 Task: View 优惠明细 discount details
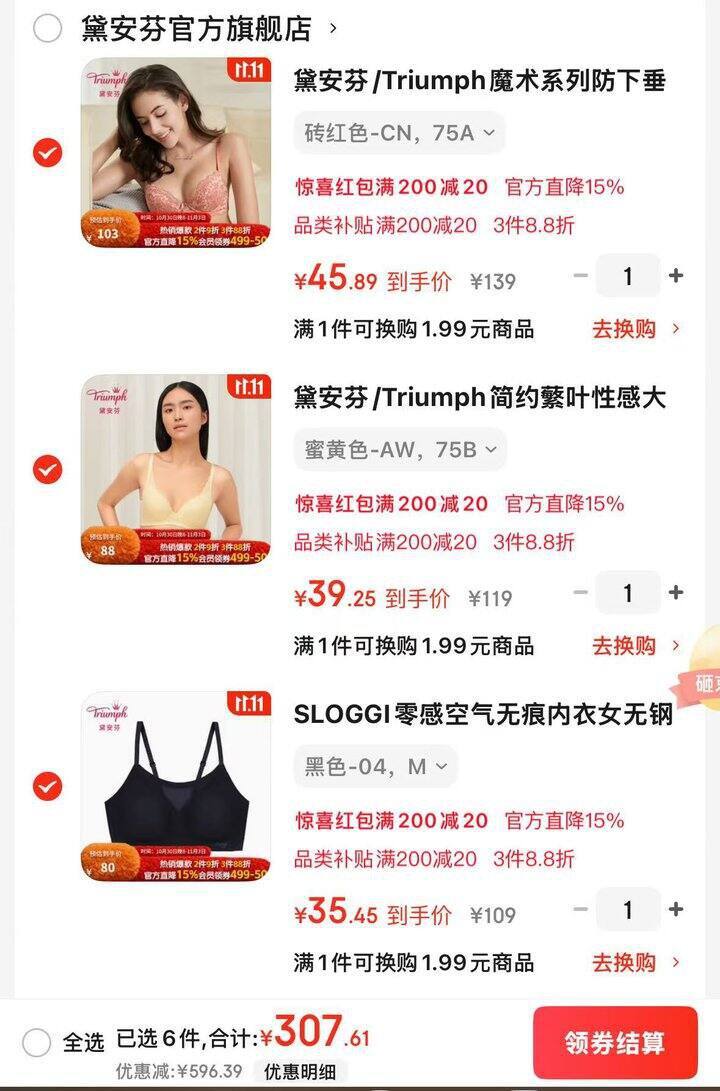tap(299, 1072)
